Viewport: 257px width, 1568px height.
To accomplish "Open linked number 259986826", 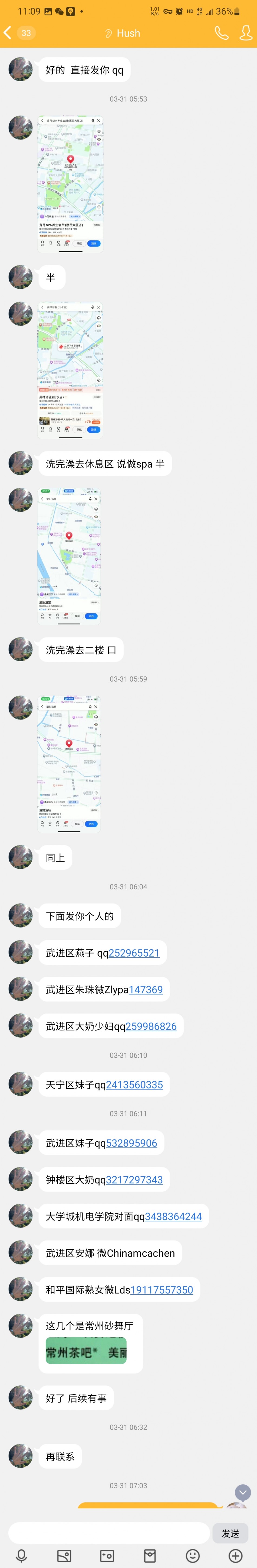I will pyautogui.click(x=151, y=1026).
